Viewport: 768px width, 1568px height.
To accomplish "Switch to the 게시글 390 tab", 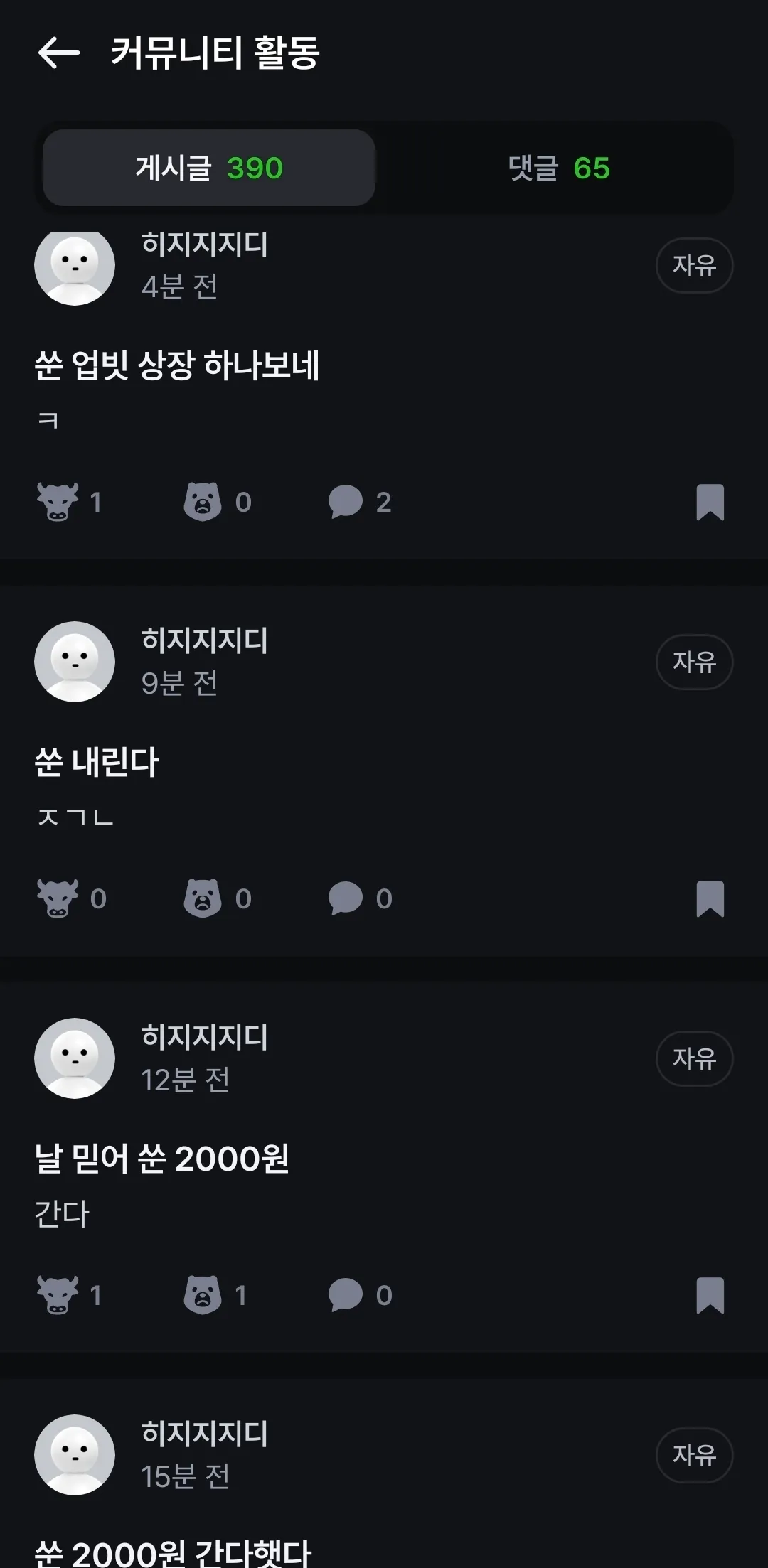I will coord(209,168).
